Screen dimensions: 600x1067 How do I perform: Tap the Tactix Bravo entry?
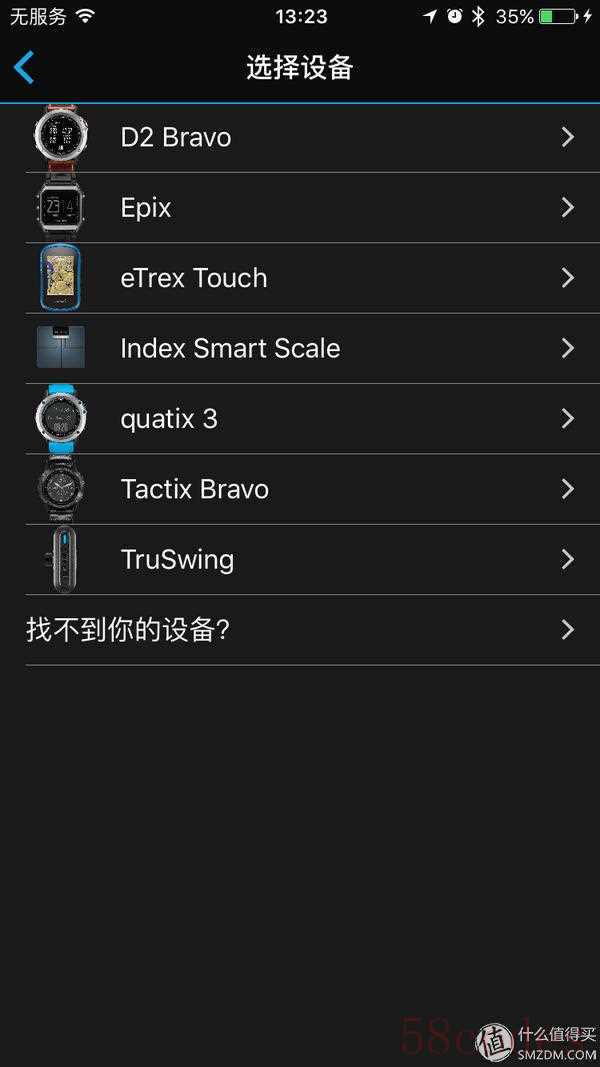point(300,489)
